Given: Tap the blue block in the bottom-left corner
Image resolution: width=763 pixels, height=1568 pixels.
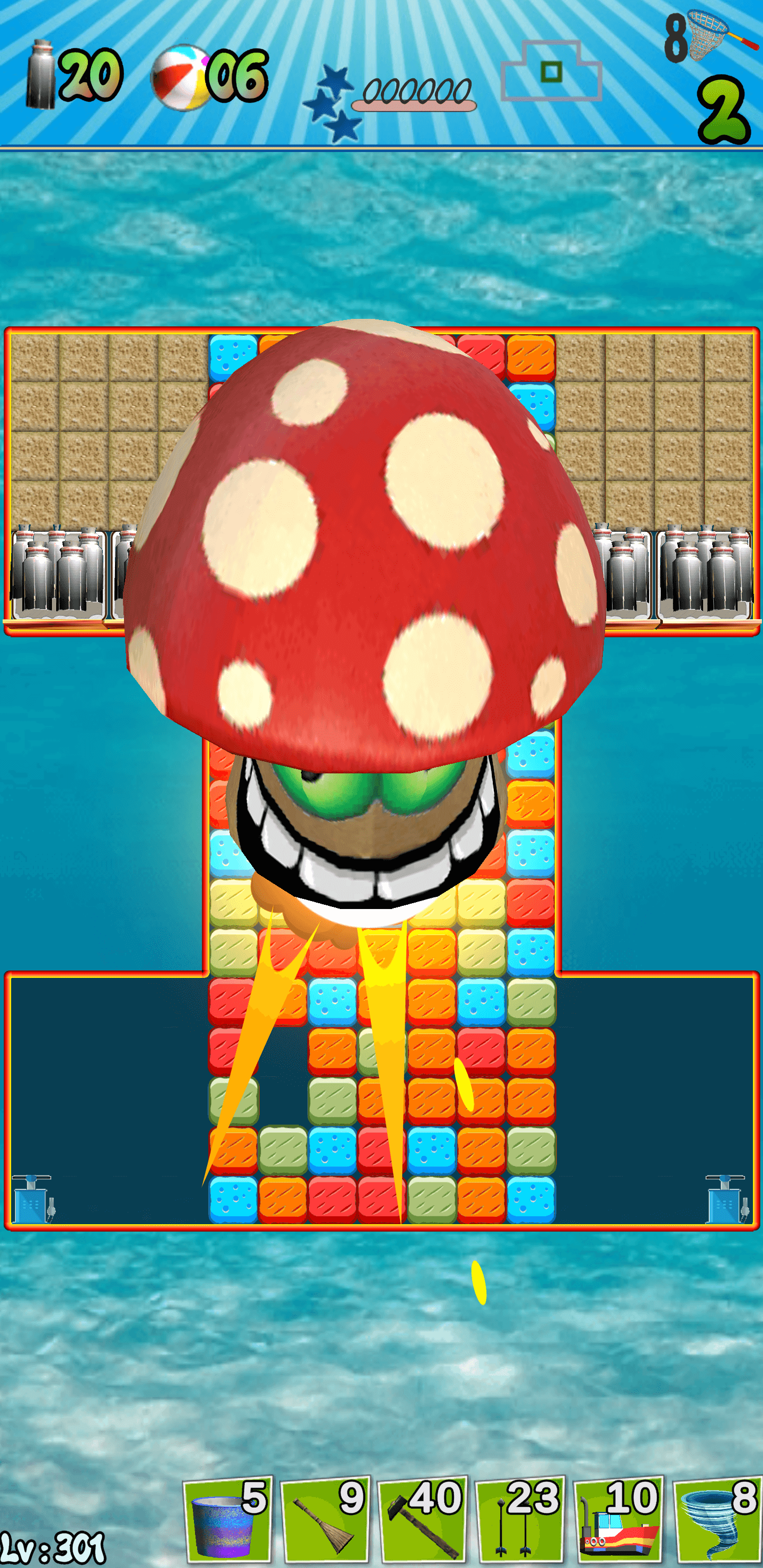Looking at the screenshot, I should point(233,1200).
